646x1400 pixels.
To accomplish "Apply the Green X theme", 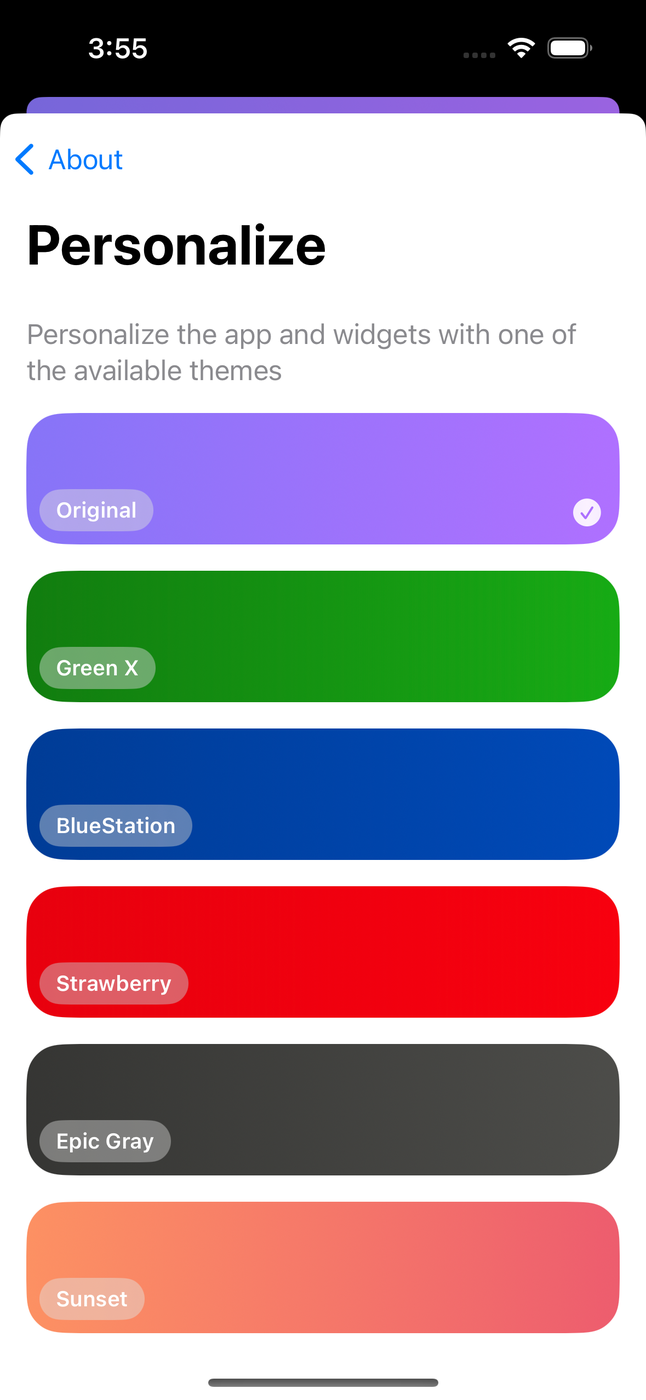I will [x=322, y=636].
